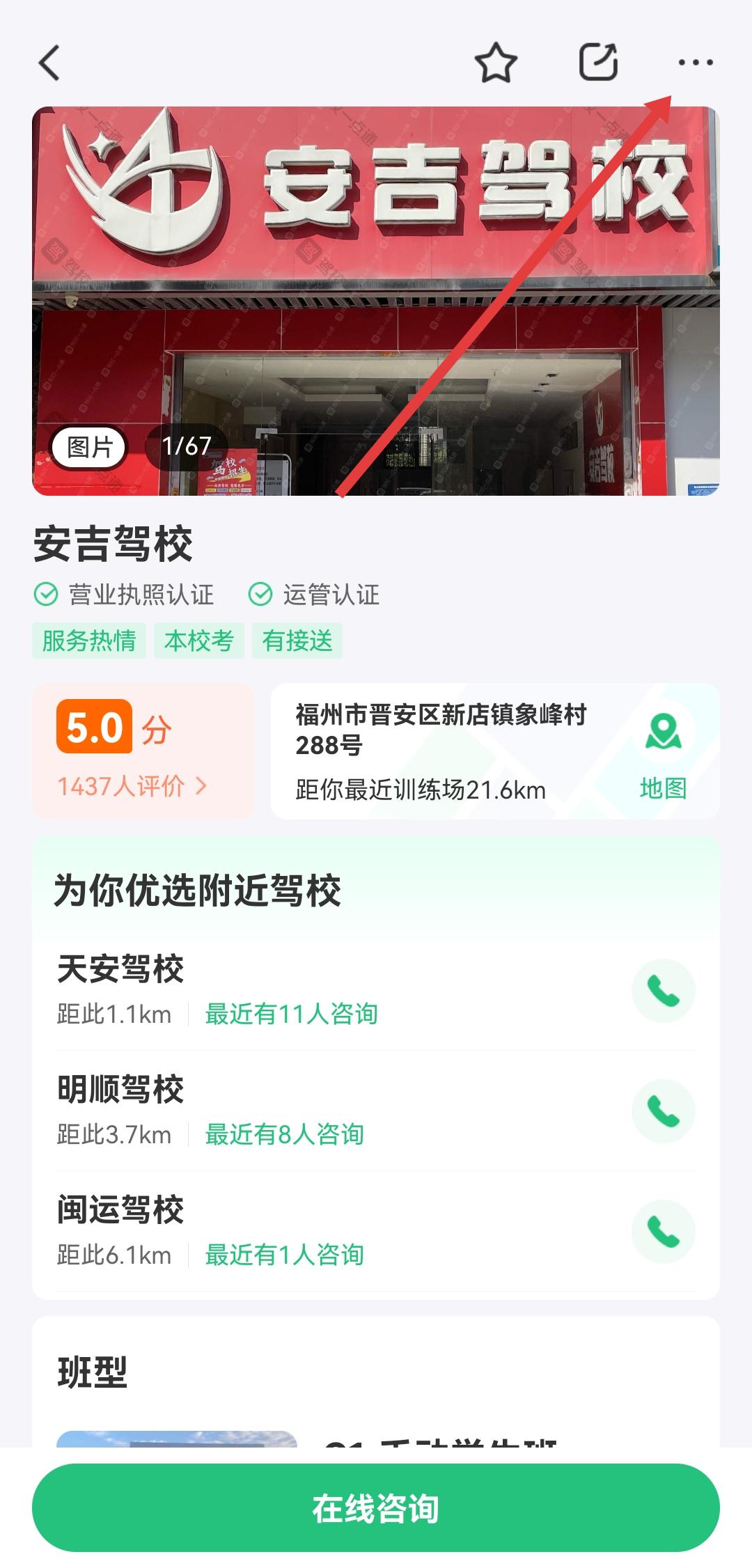This screenshot has height=1568, width=752.
Task: Call 闽运驾校
Action: coord(663,1231)
